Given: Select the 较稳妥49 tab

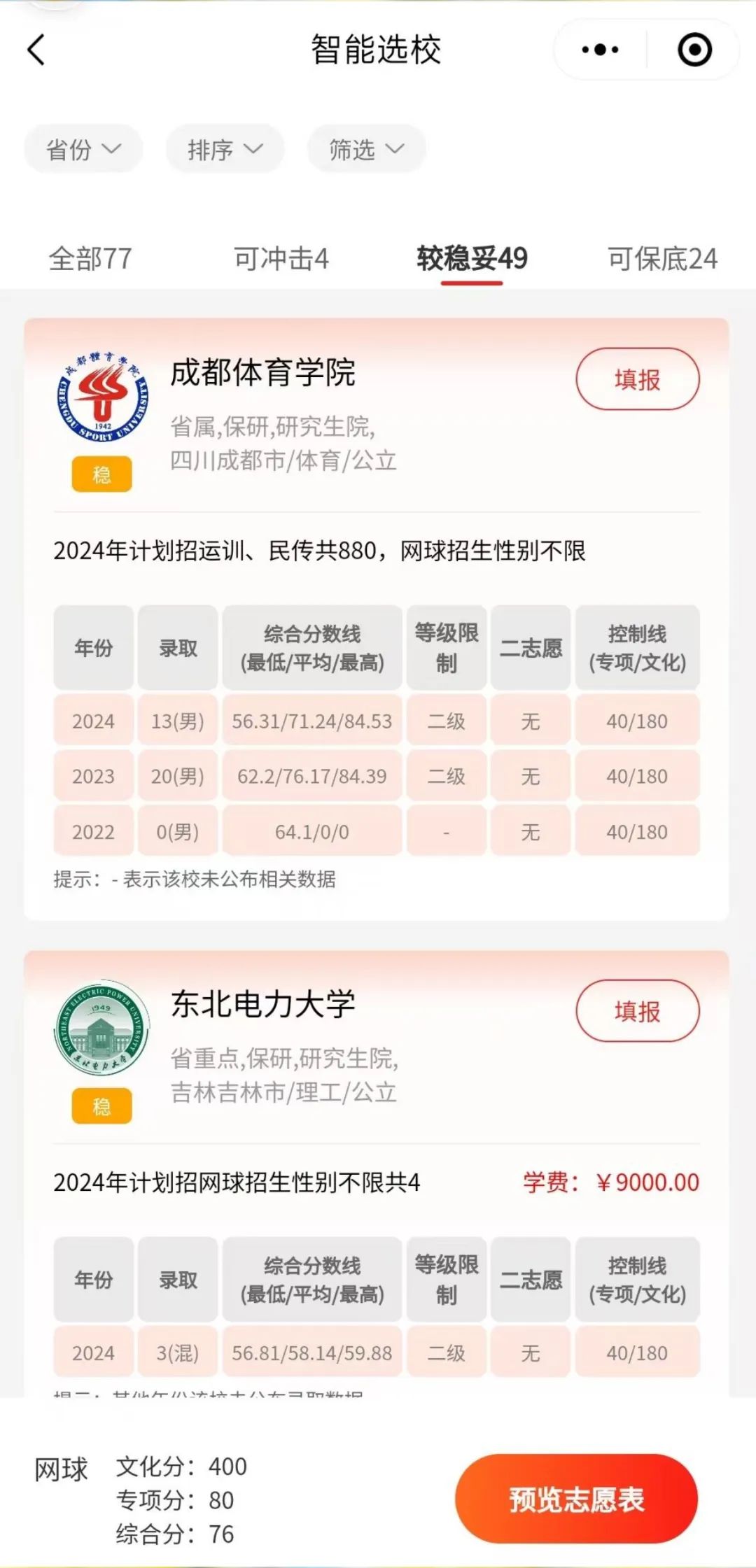Looking at the screenshot, I should pos(472,259).
